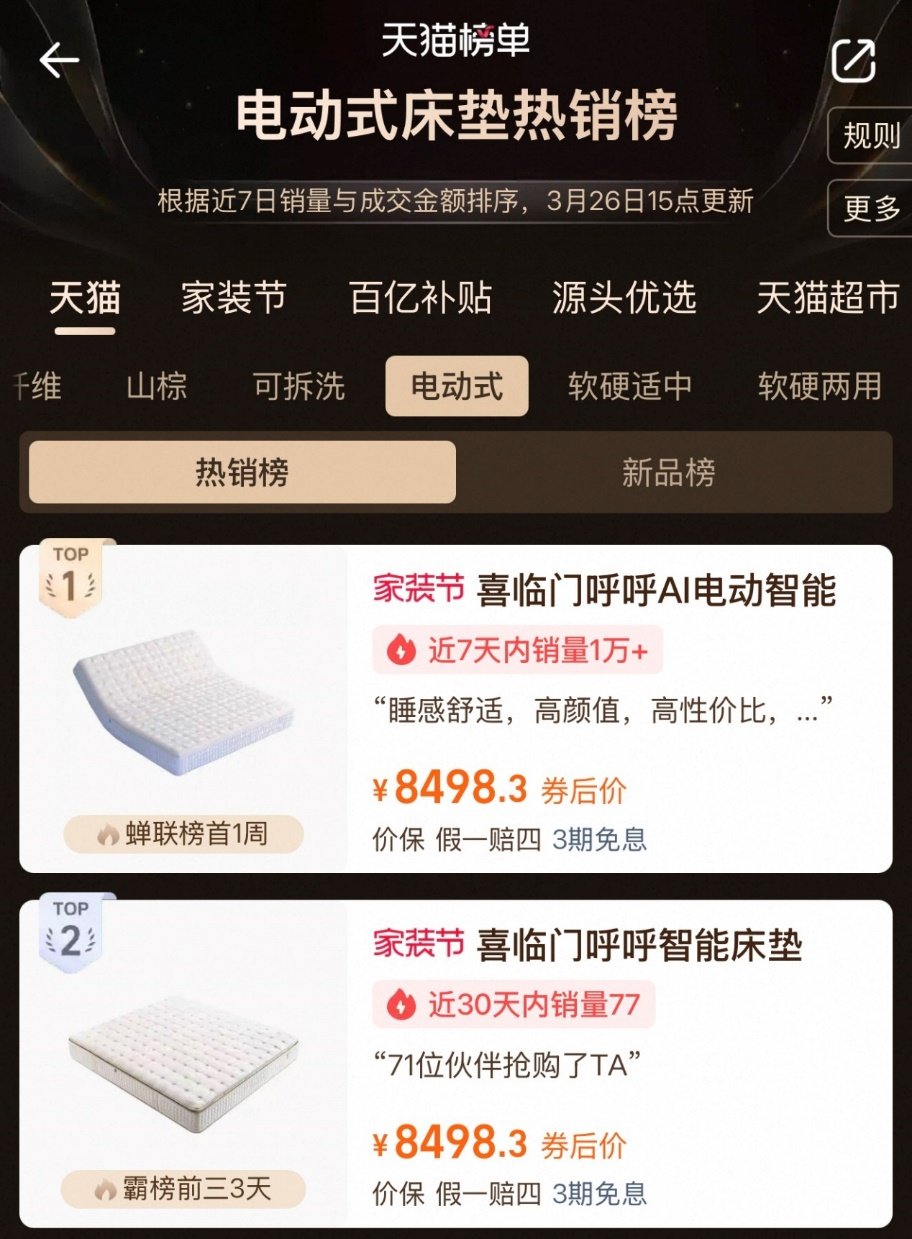The image size is (912, 1239).
Task: Go back with the top-left arrow
Action: [59, 60]
